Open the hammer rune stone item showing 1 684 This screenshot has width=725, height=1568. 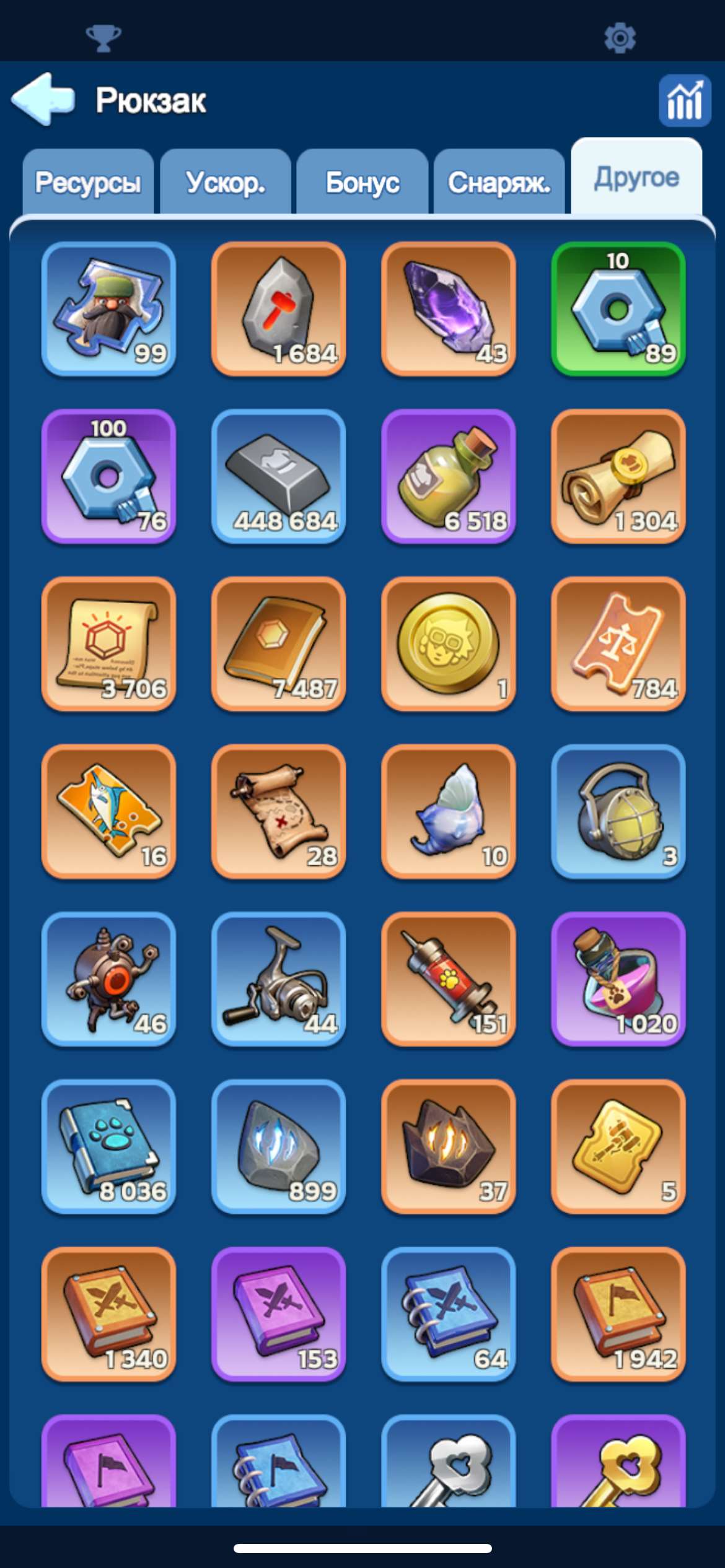click(278, 308)
